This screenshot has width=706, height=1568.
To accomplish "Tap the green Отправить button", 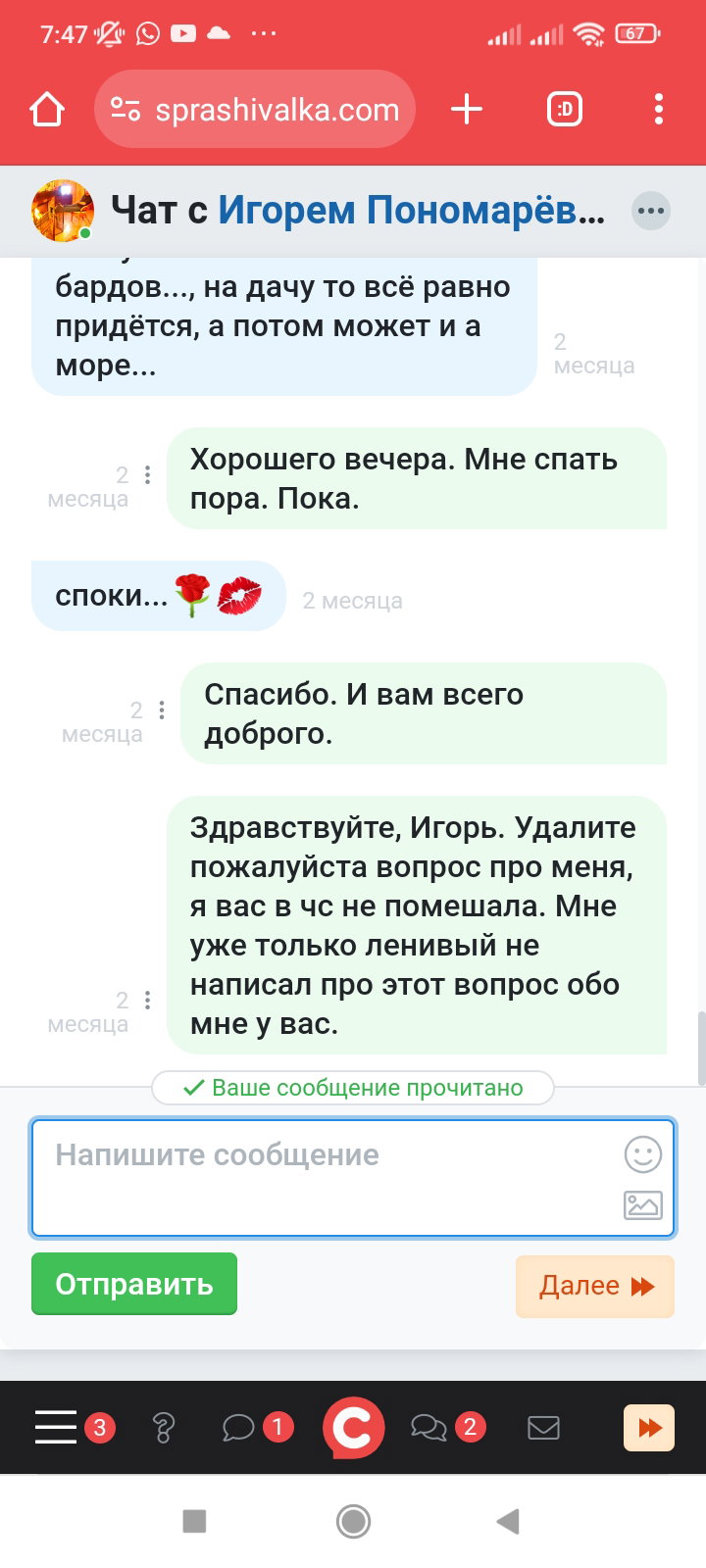I will tap(134, 1284).
